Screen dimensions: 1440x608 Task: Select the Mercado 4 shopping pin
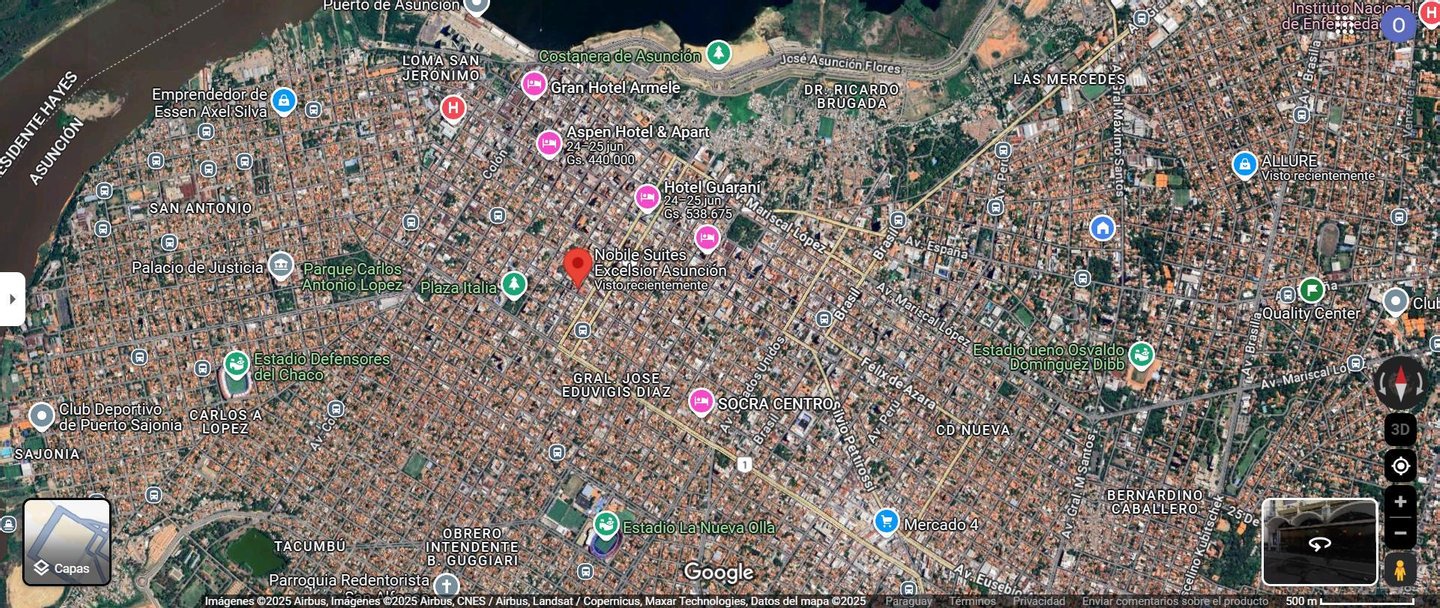(886, 522)
